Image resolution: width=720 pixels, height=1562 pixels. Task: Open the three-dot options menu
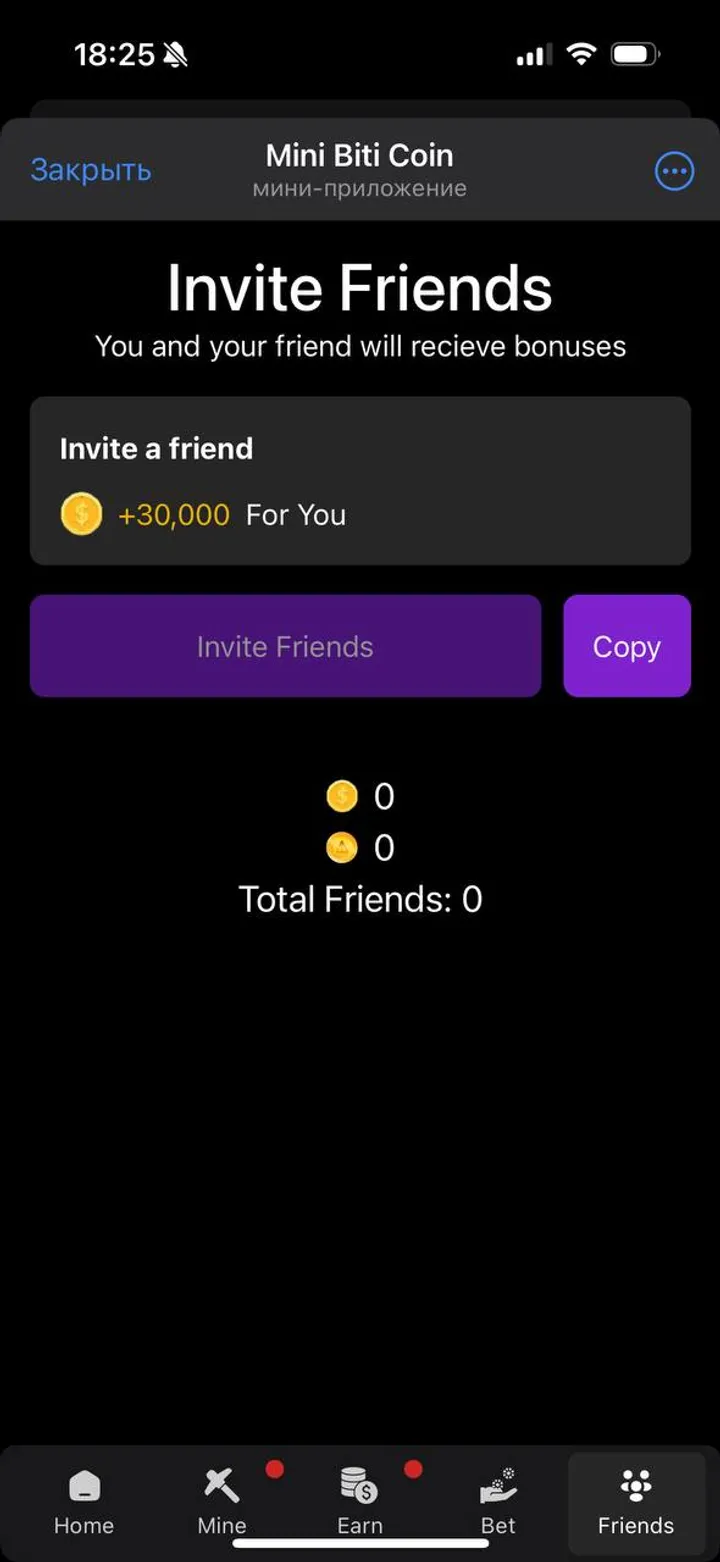(674, 171)
